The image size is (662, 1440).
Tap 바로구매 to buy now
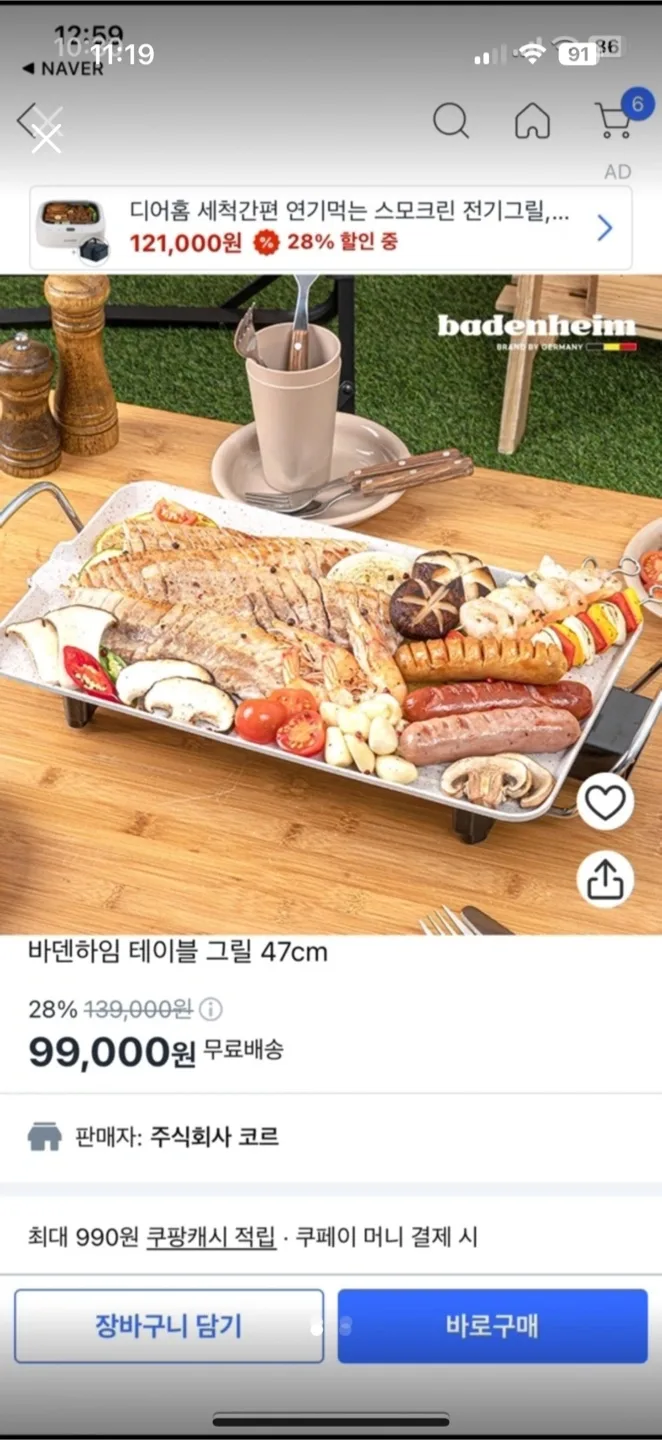492,1326
